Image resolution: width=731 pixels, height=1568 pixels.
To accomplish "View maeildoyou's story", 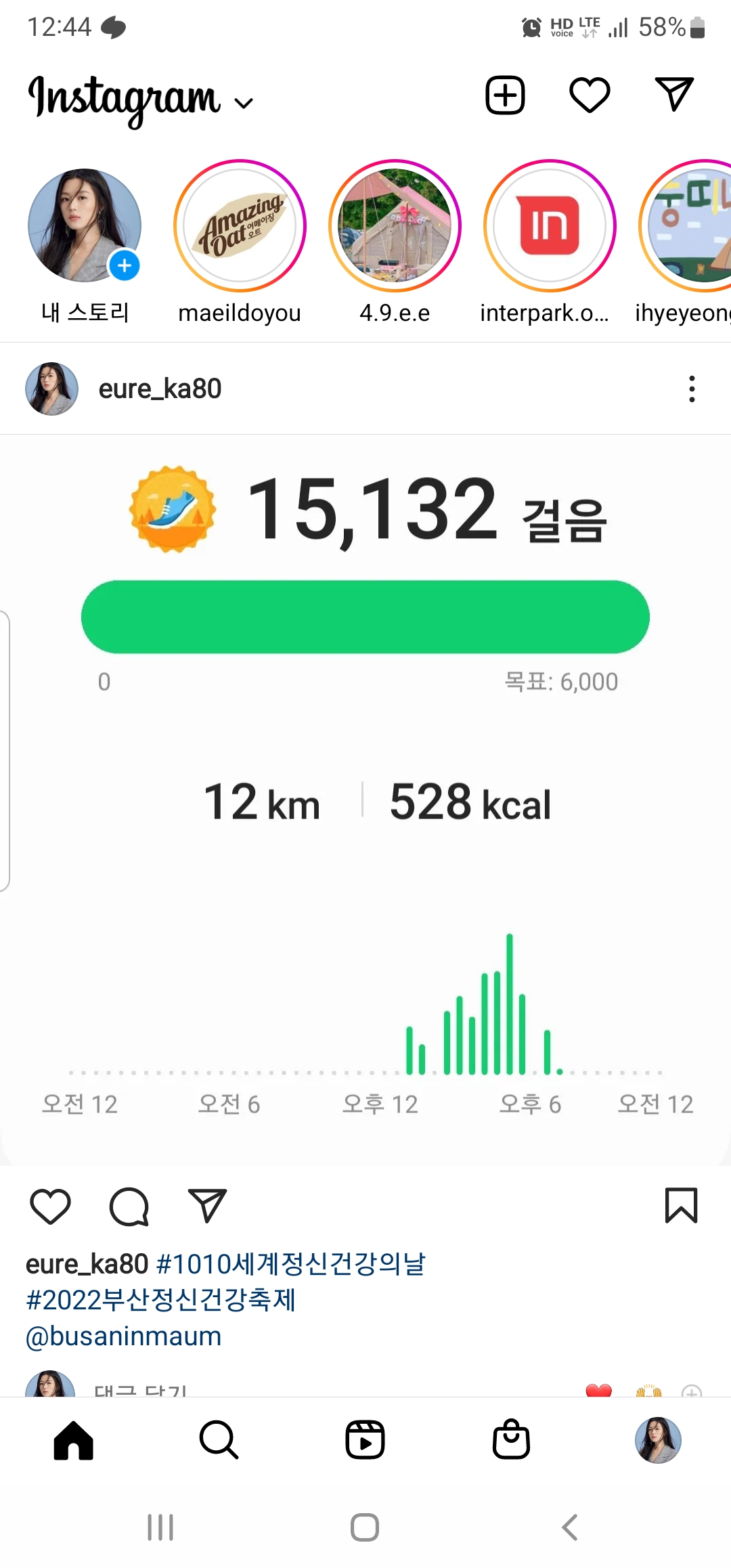I will [x=240, y=225].
